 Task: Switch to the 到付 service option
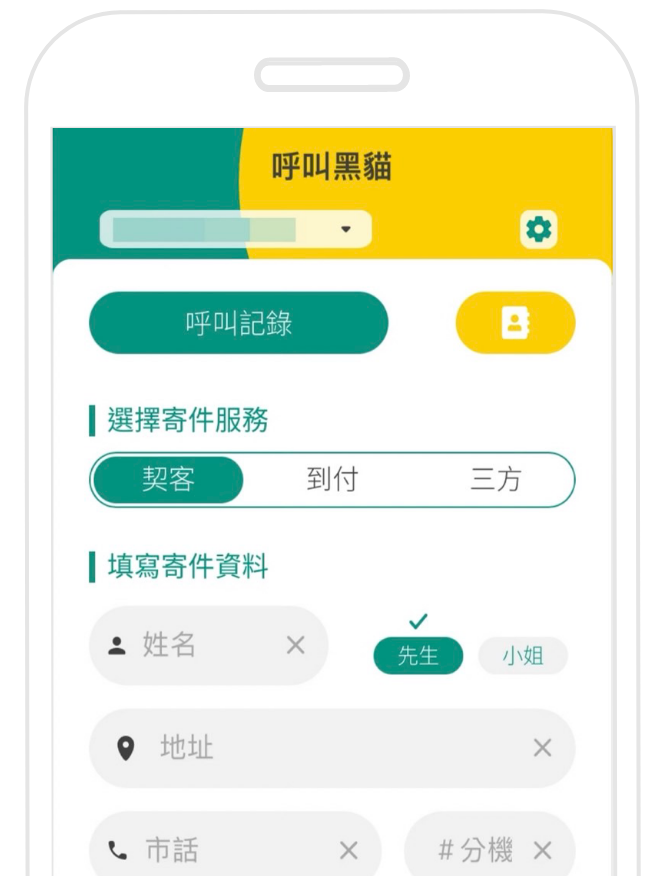[x=331, y=480]
